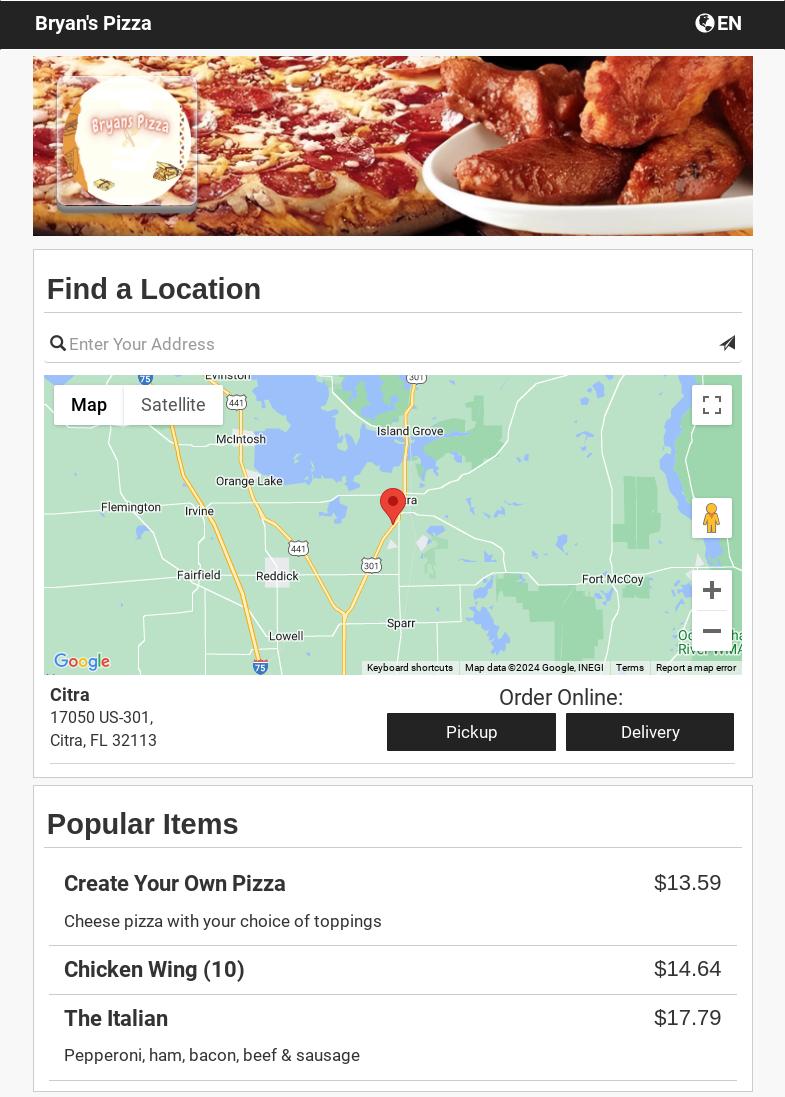
Task: Switch map to Satellite view
Action: [173, 405]
